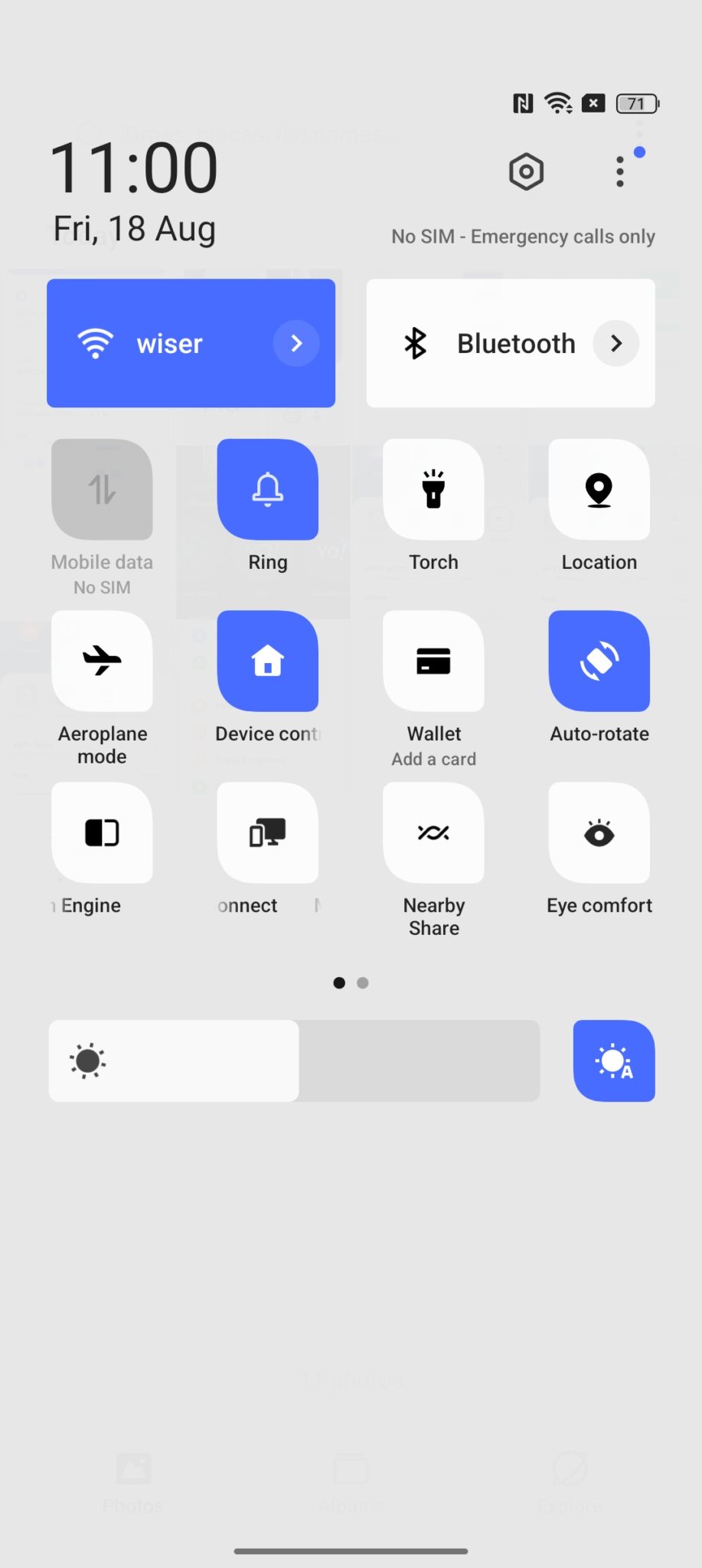
Task: Toggle auto brightness button
Action: pyautogui.click(x=614, y=1060)
